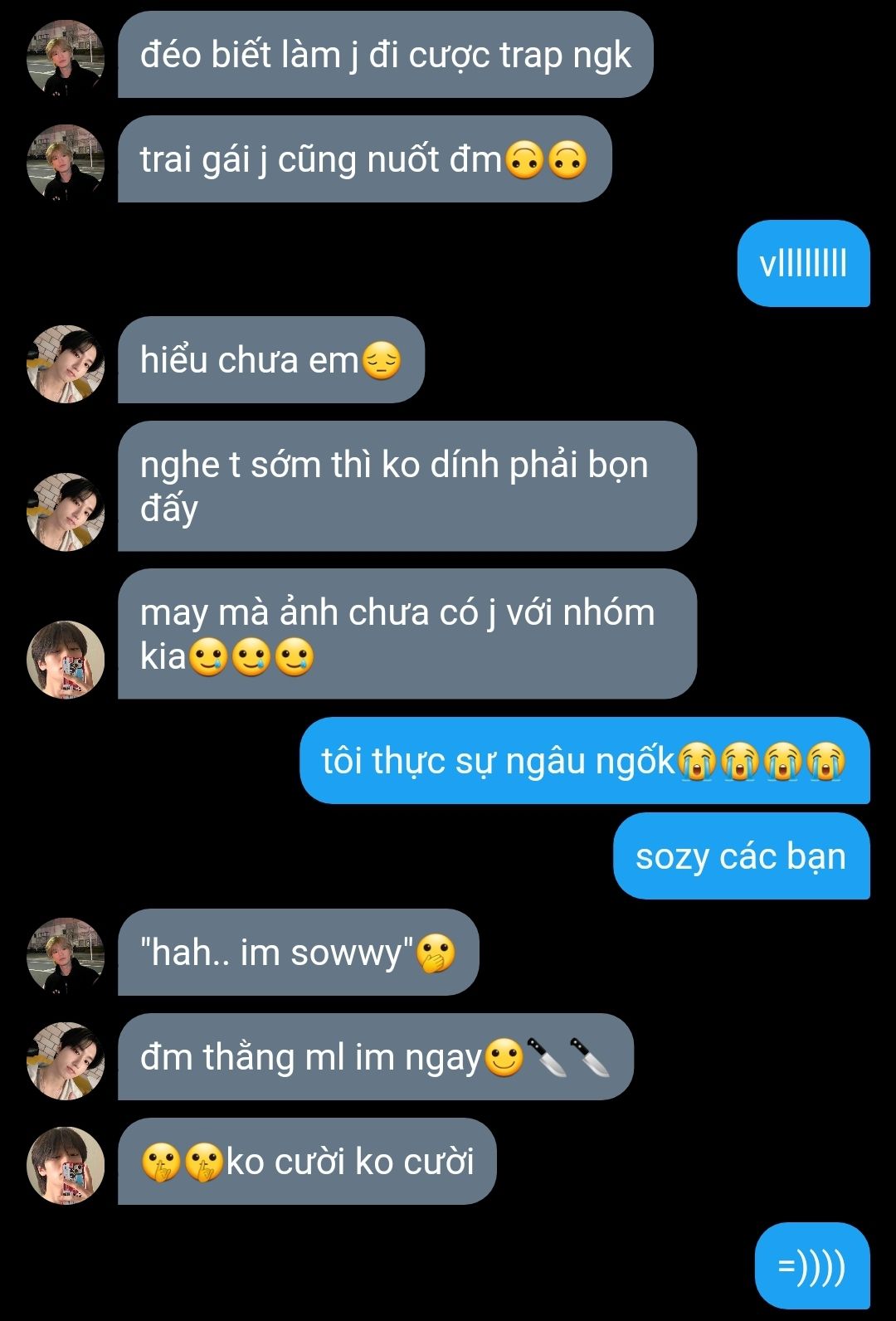Open sender avatar beside "nghe t sớm" message
Screen dimensions: 896x1321
coord(66,511)
